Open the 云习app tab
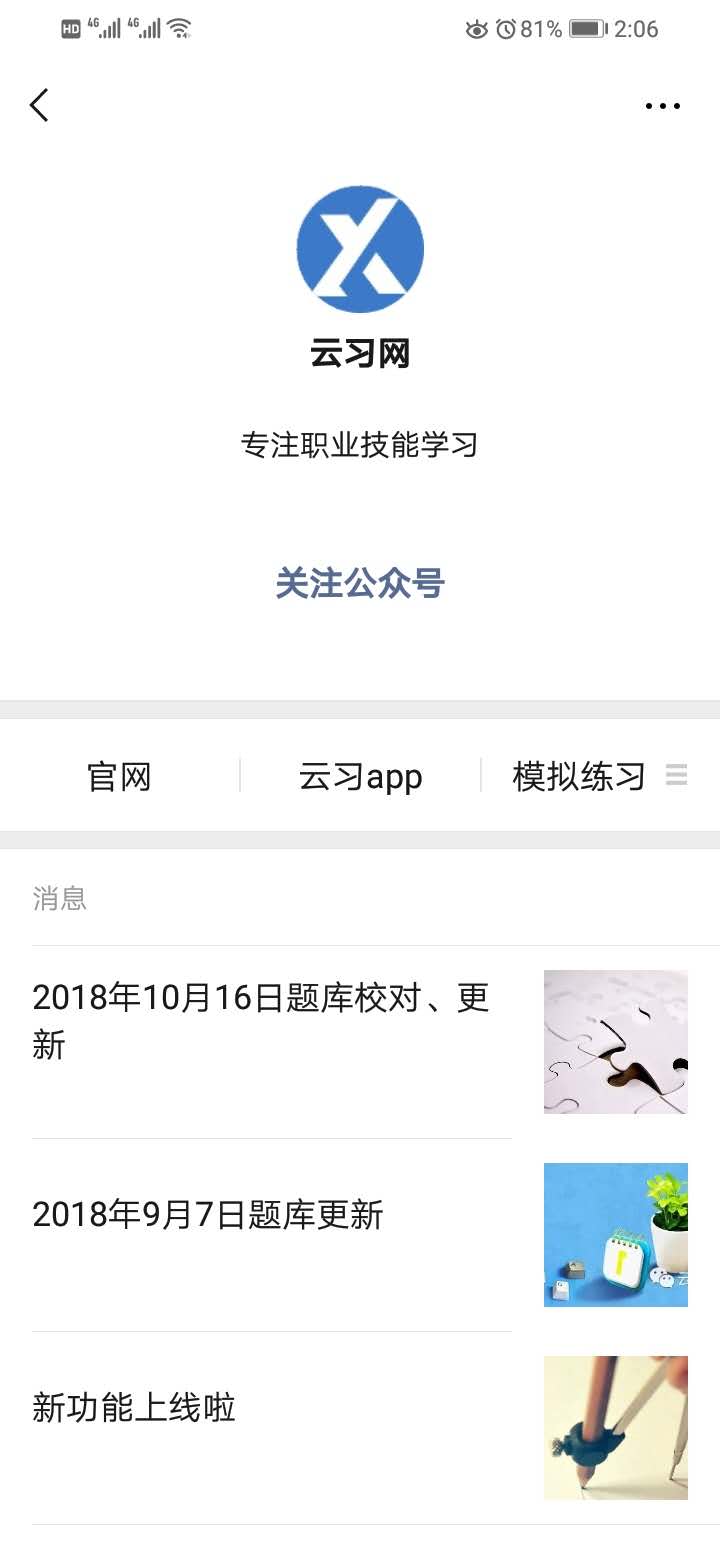The height and width of the screenshot is (1560, 720). click(x=361, y=776)
